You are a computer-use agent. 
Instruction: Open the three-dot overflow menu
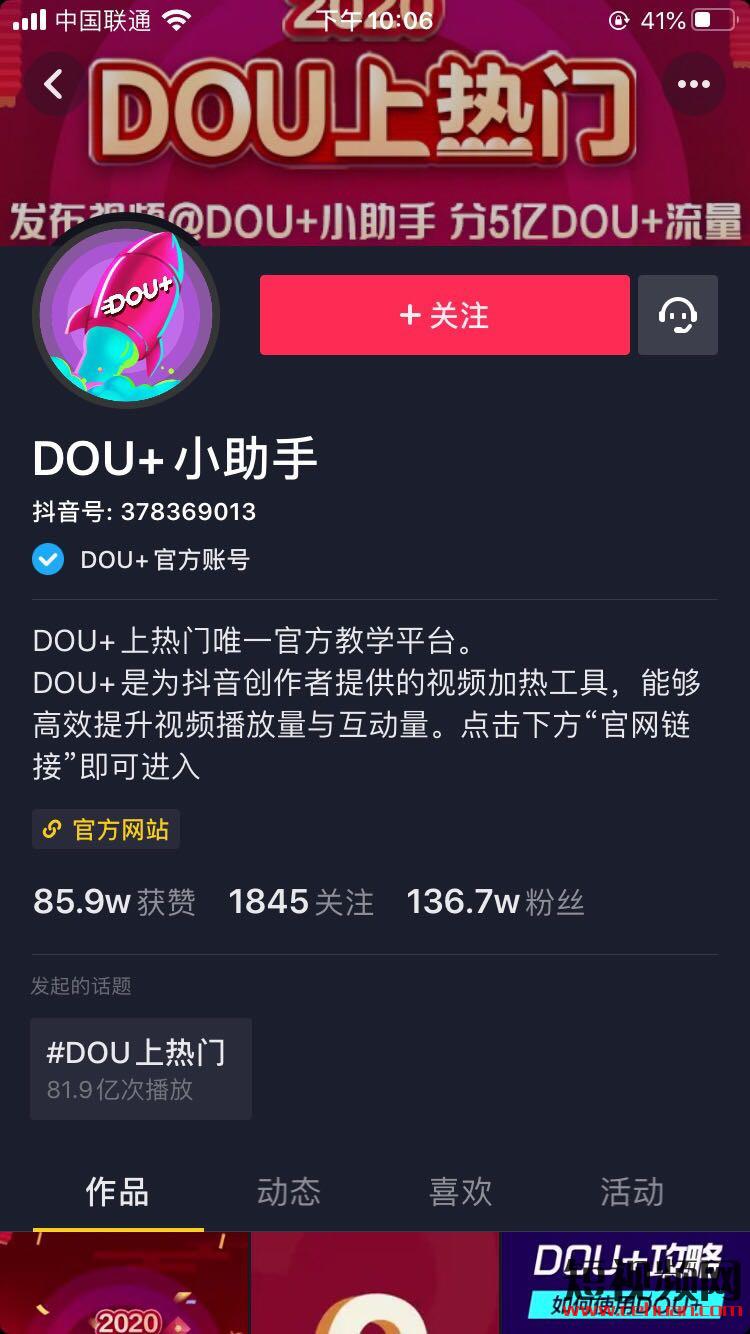[x=693, y=85]
